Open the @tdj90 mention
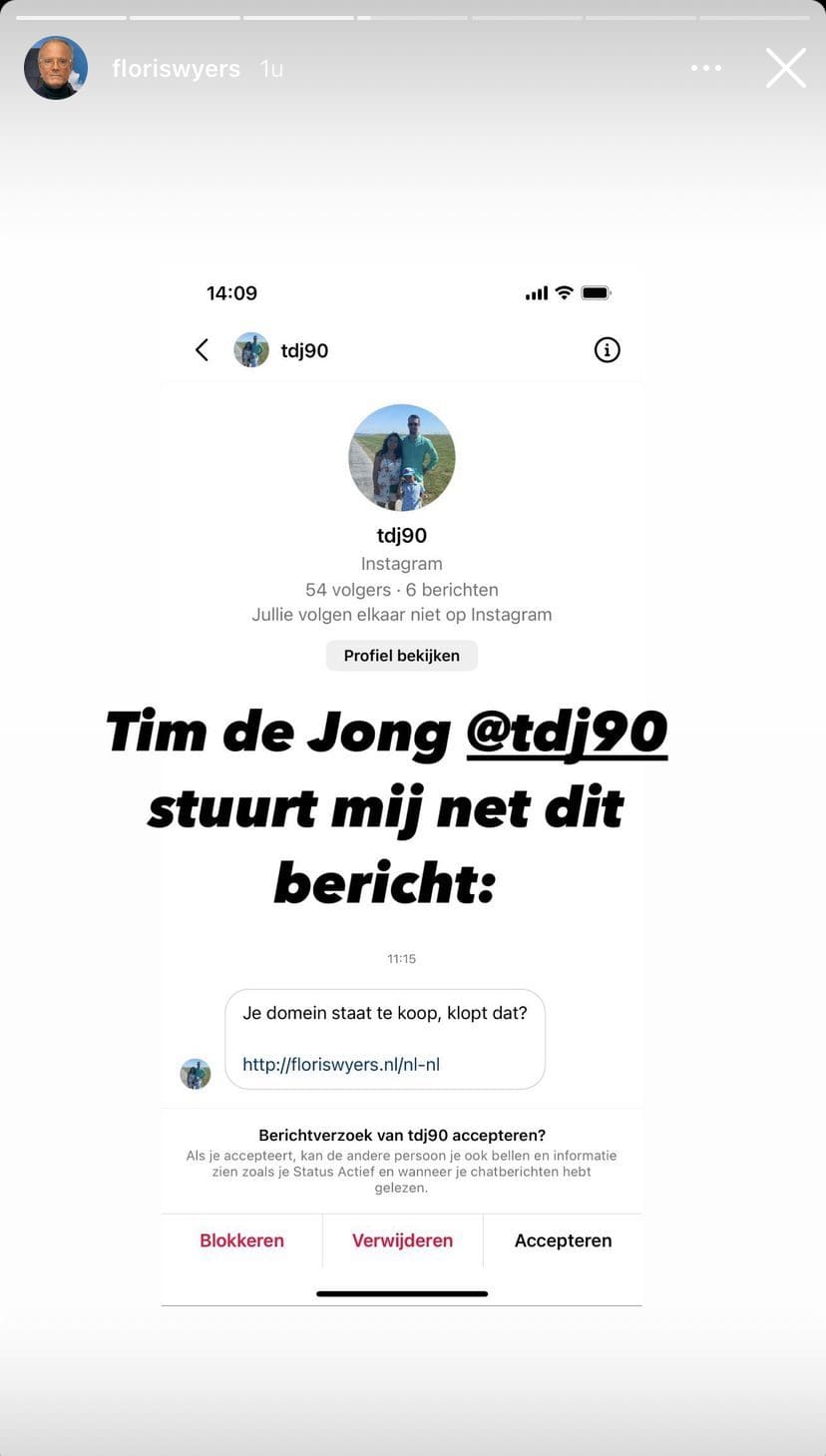This screenshot has width=826, height=1456. tap(567, 733)
